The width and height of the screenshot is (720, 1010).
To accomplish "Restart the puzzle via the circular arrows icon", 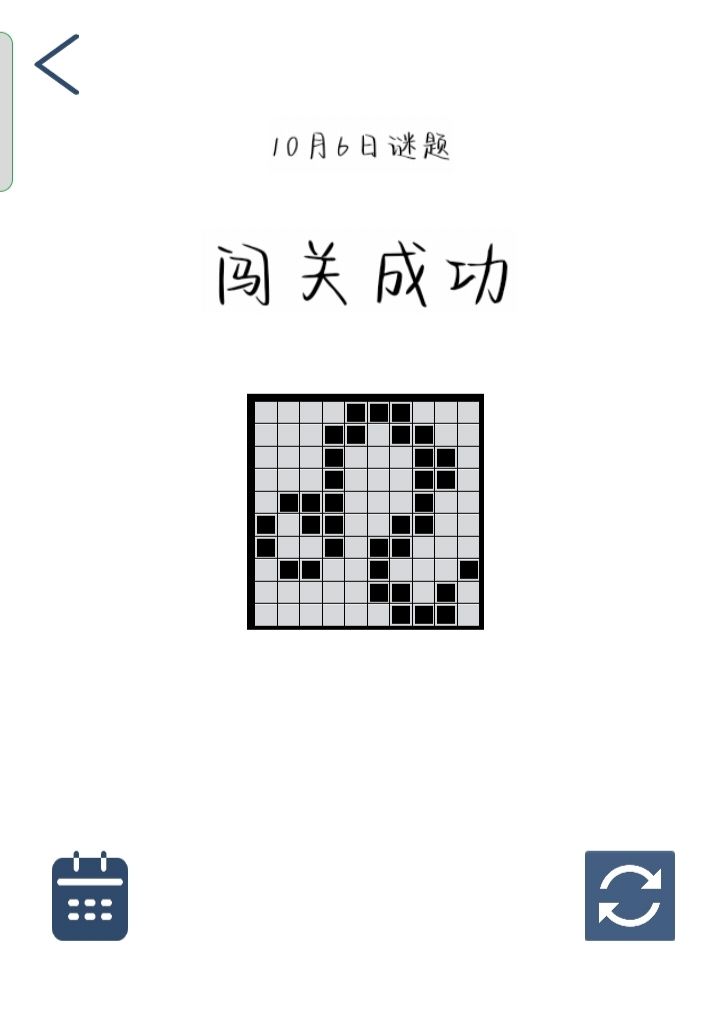I will [x=631, y=897].
